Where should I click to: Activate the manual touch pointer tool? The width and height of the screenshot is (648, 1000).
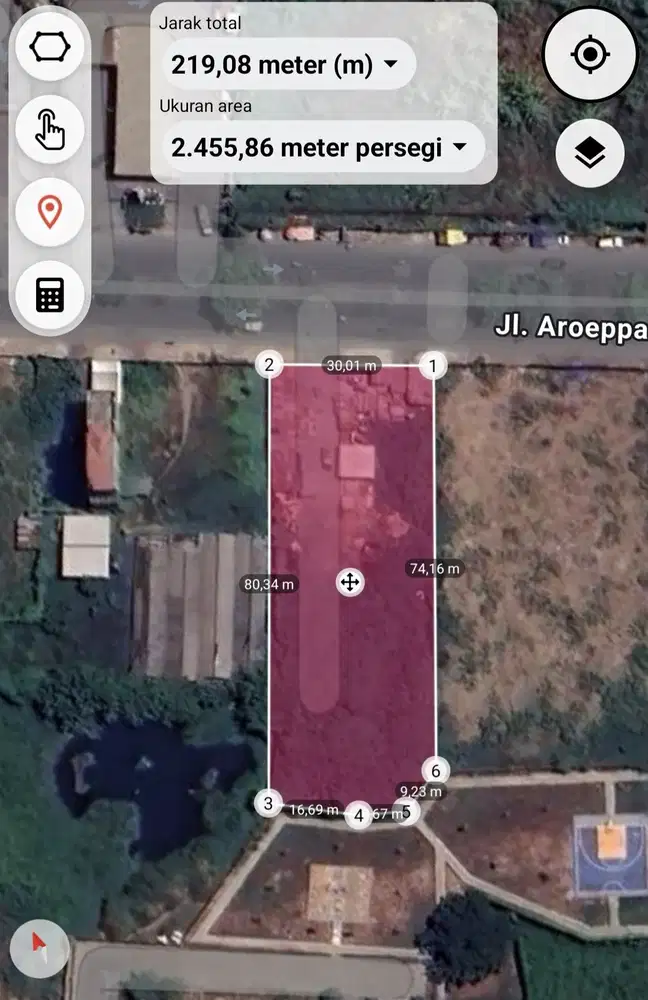point(50,129)
